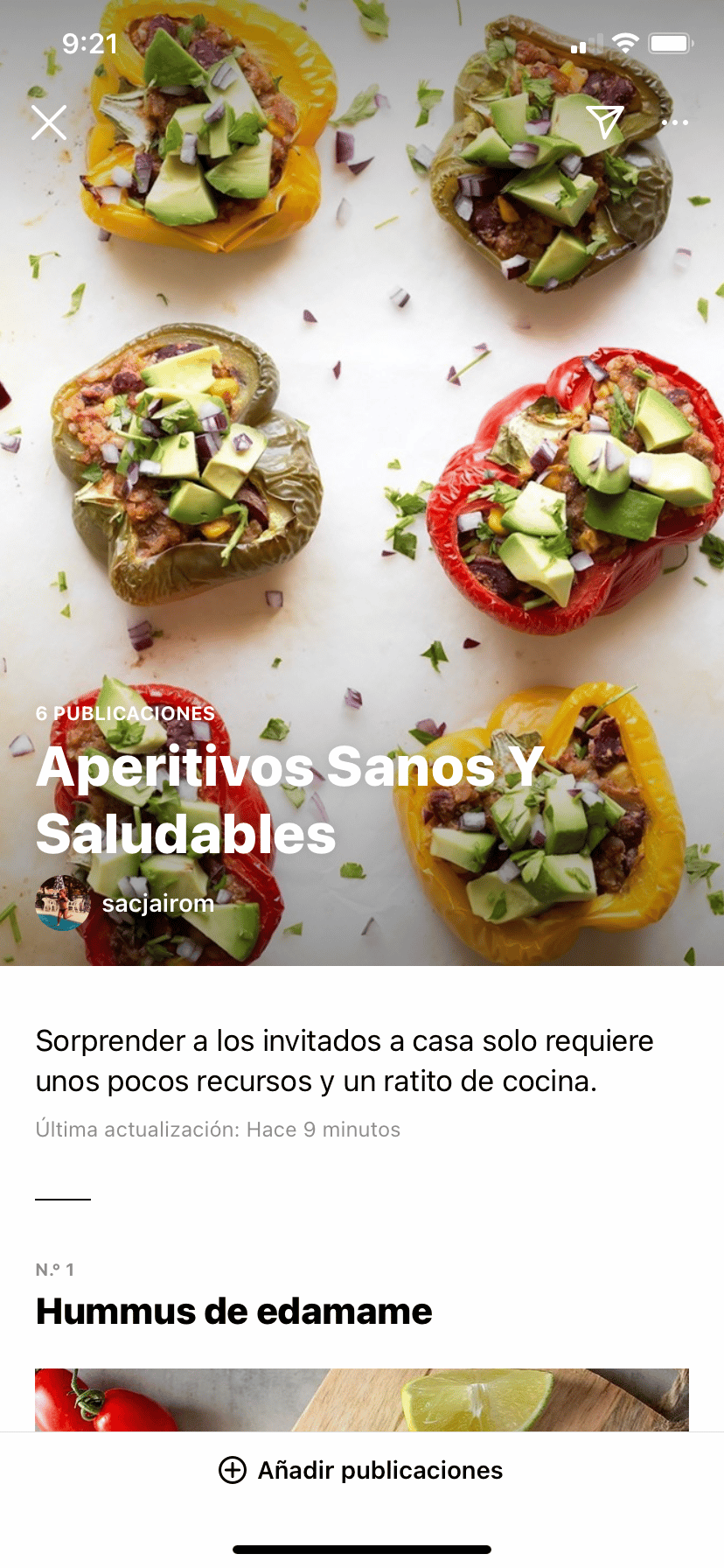
Task: Tap the guide title Aperitivos Sanos Y Saludables
Action: point(289,801)
